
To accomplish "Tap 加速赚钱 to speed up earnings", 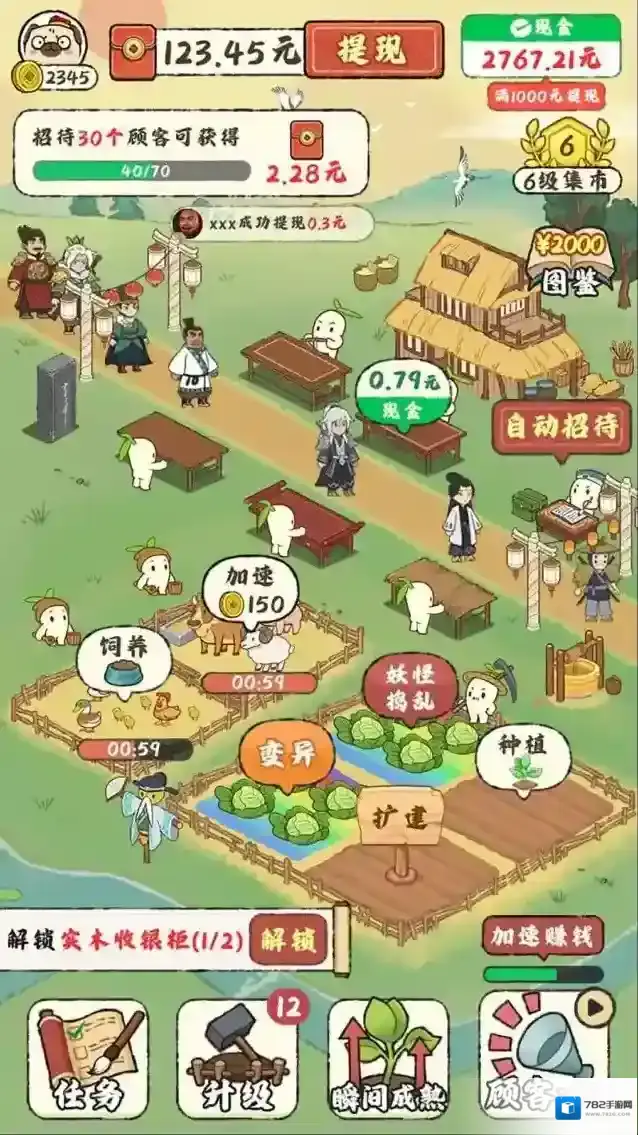I will [x=544, y=936].
